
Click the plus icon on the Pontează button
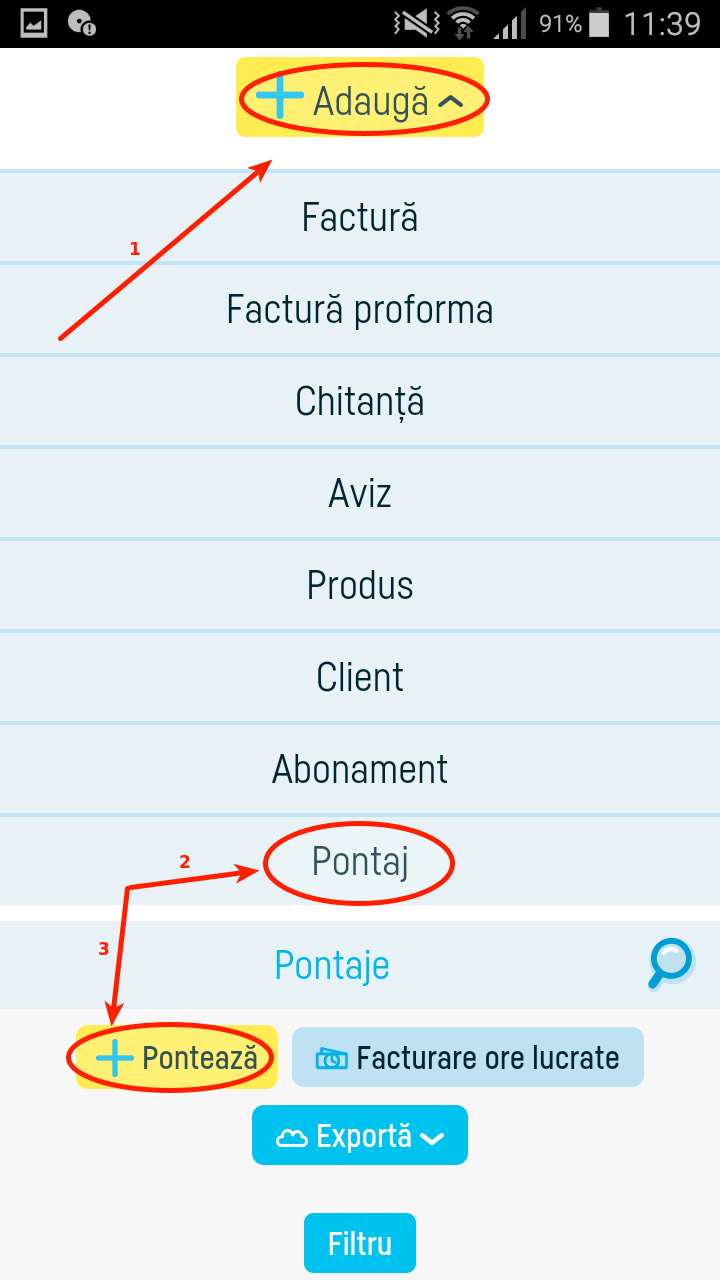pos(118,1057)
